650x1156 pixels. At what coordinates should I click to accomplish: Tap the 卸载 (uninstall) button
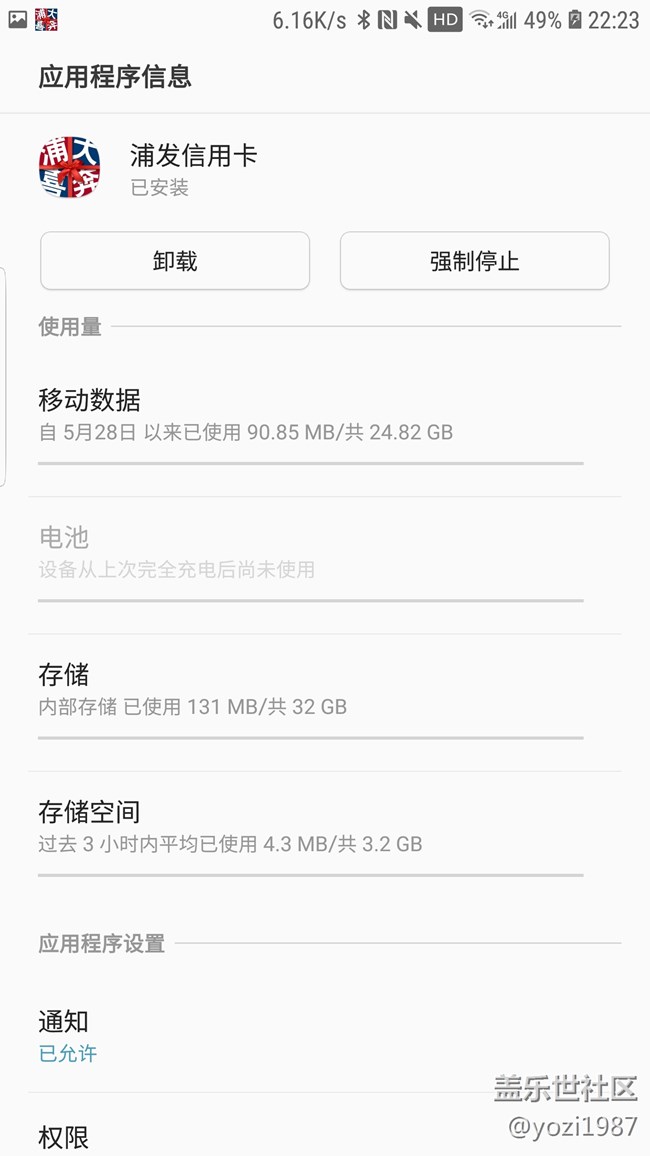pyautogui.click(x=175, y=262)
